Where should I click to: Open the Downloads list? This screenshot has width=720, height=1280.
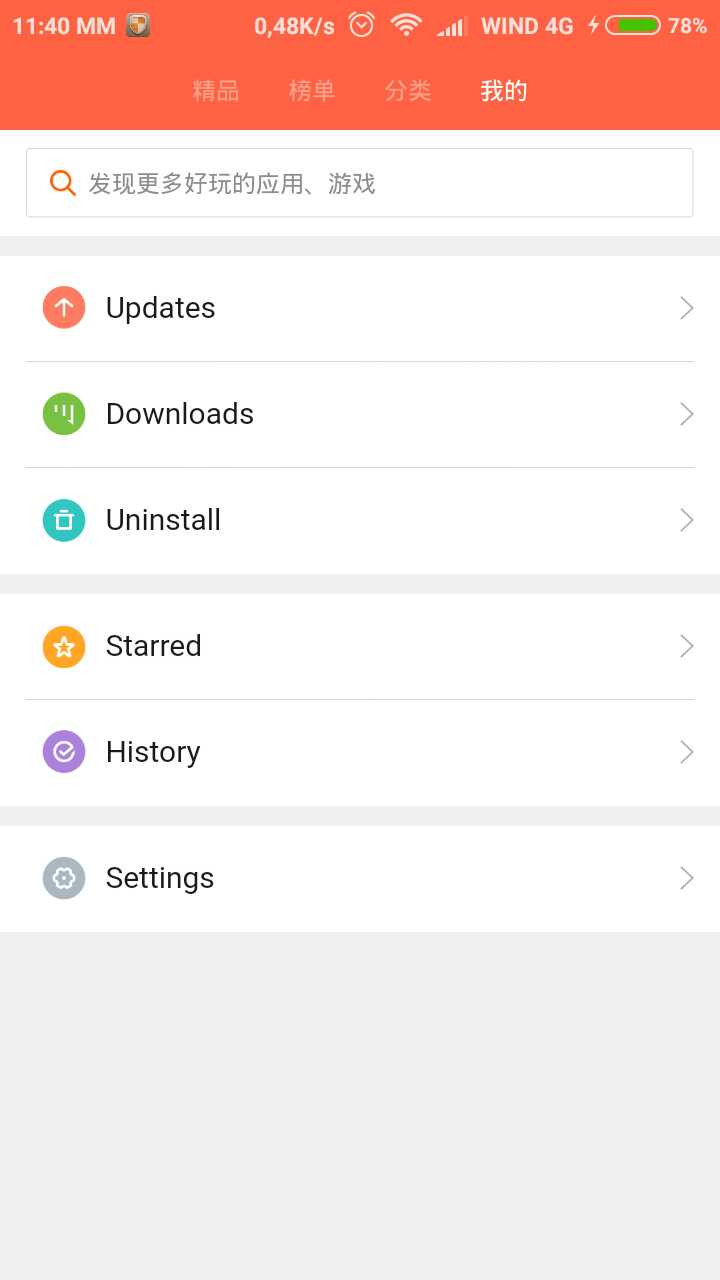(x=360, y=414)
